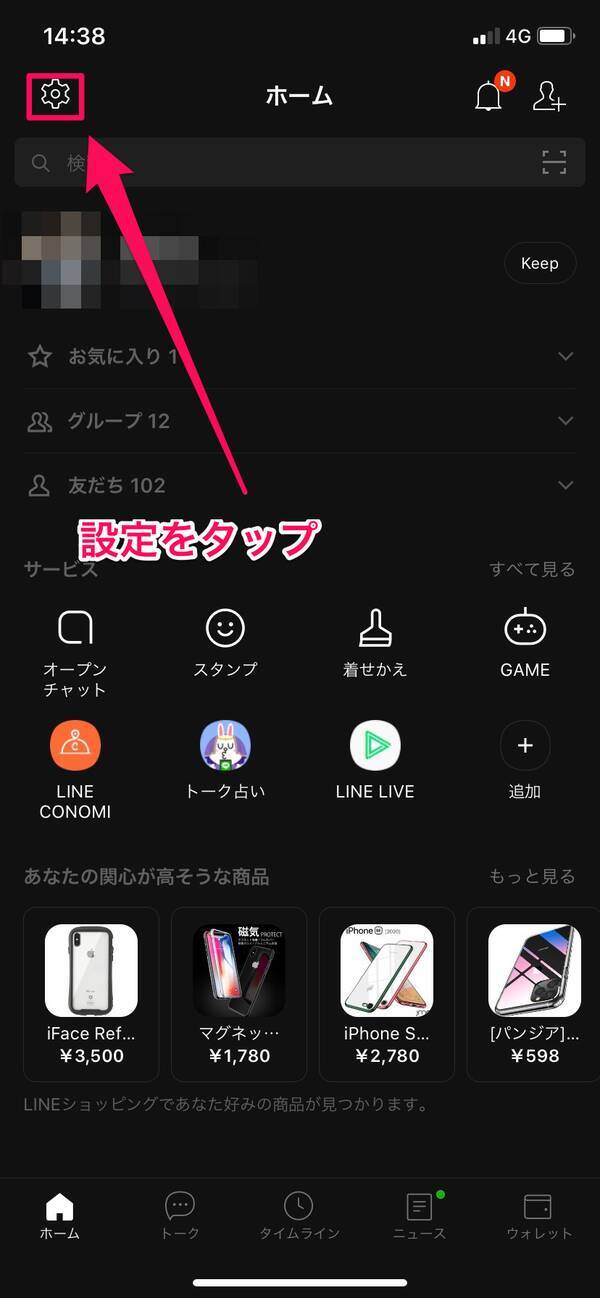The width and height of the screenshot is (600, 1298).
Task: Launch LINE LIVE
Action: tap(375, 760)
